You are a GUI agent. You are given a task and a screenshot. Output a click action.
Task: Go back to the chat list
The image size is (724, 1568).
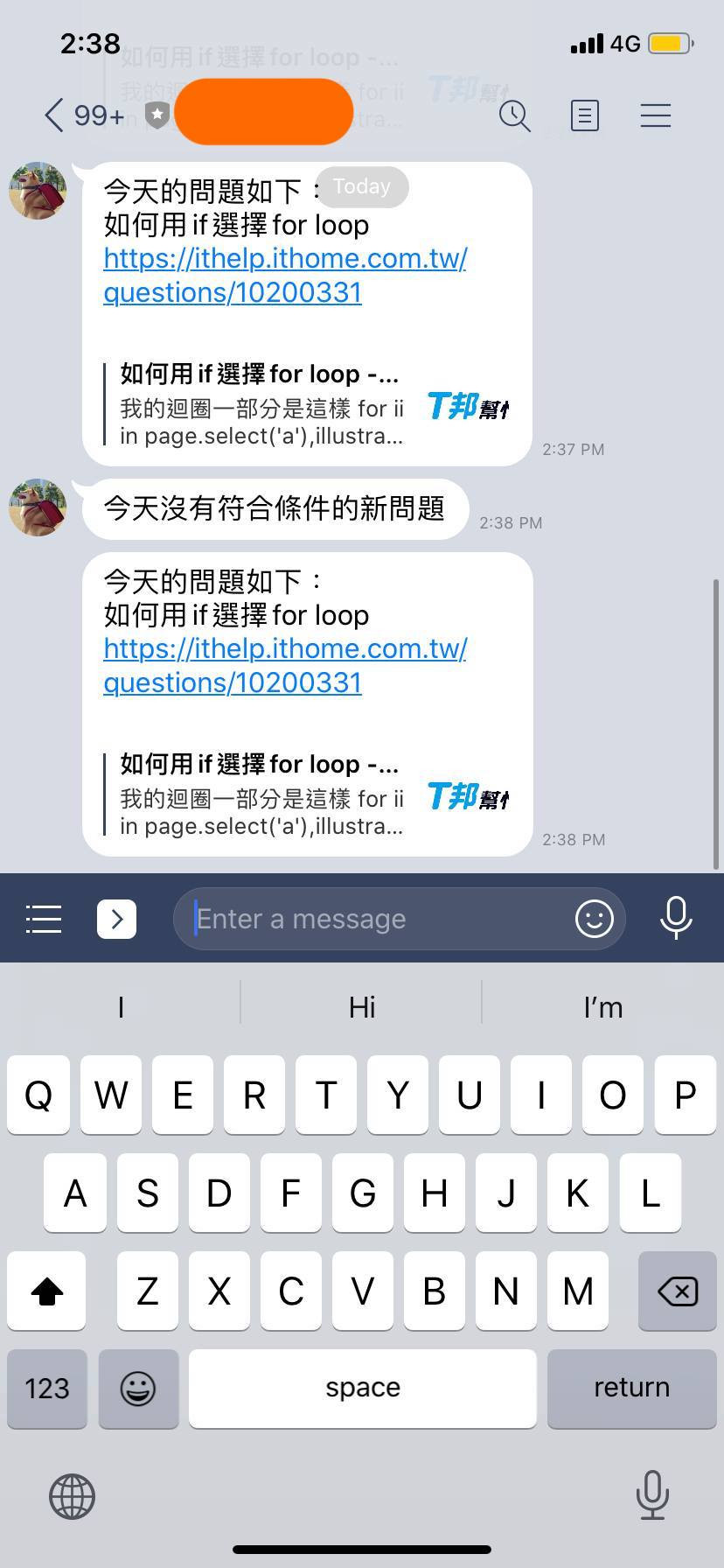coord(54,115)
